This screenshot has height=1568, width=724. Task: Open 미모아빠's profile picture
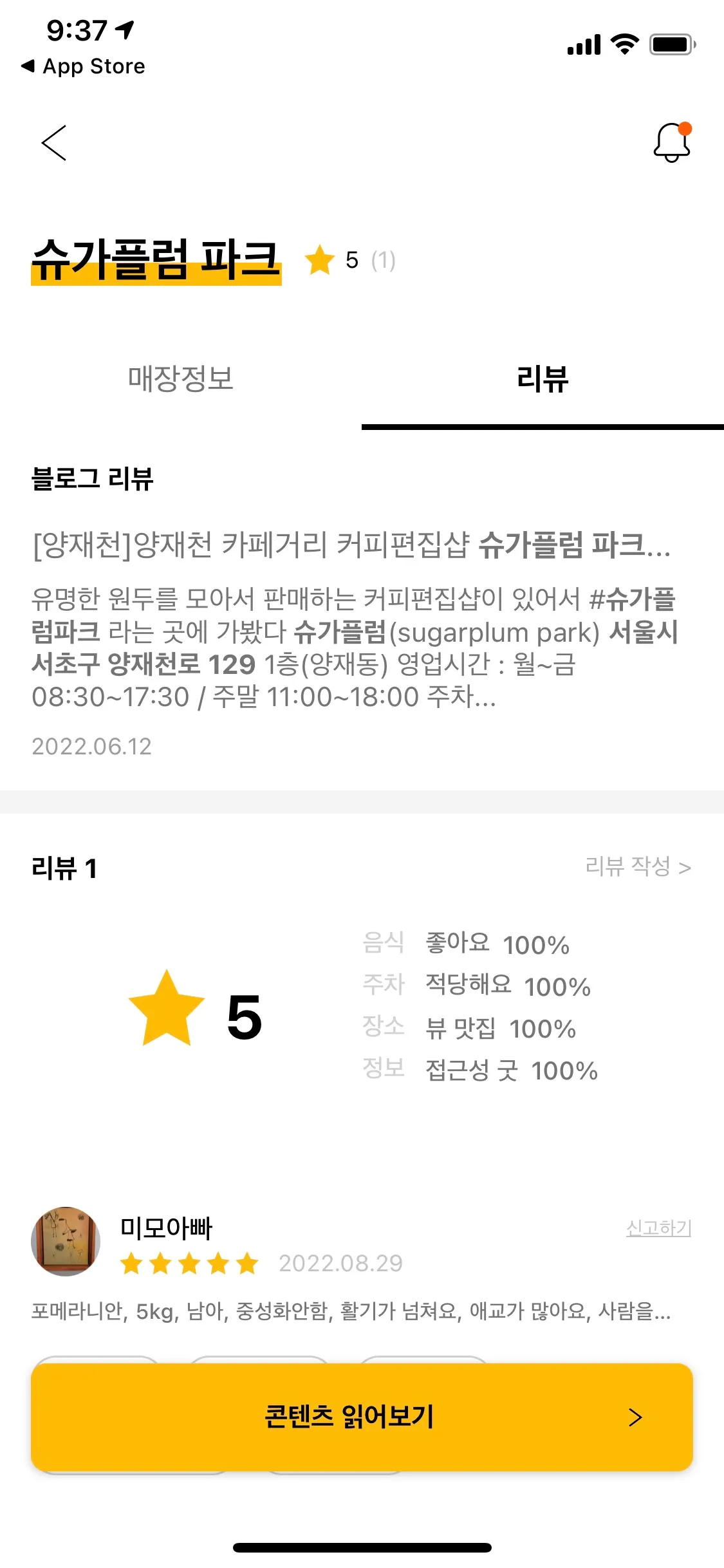click(66, 1241)
